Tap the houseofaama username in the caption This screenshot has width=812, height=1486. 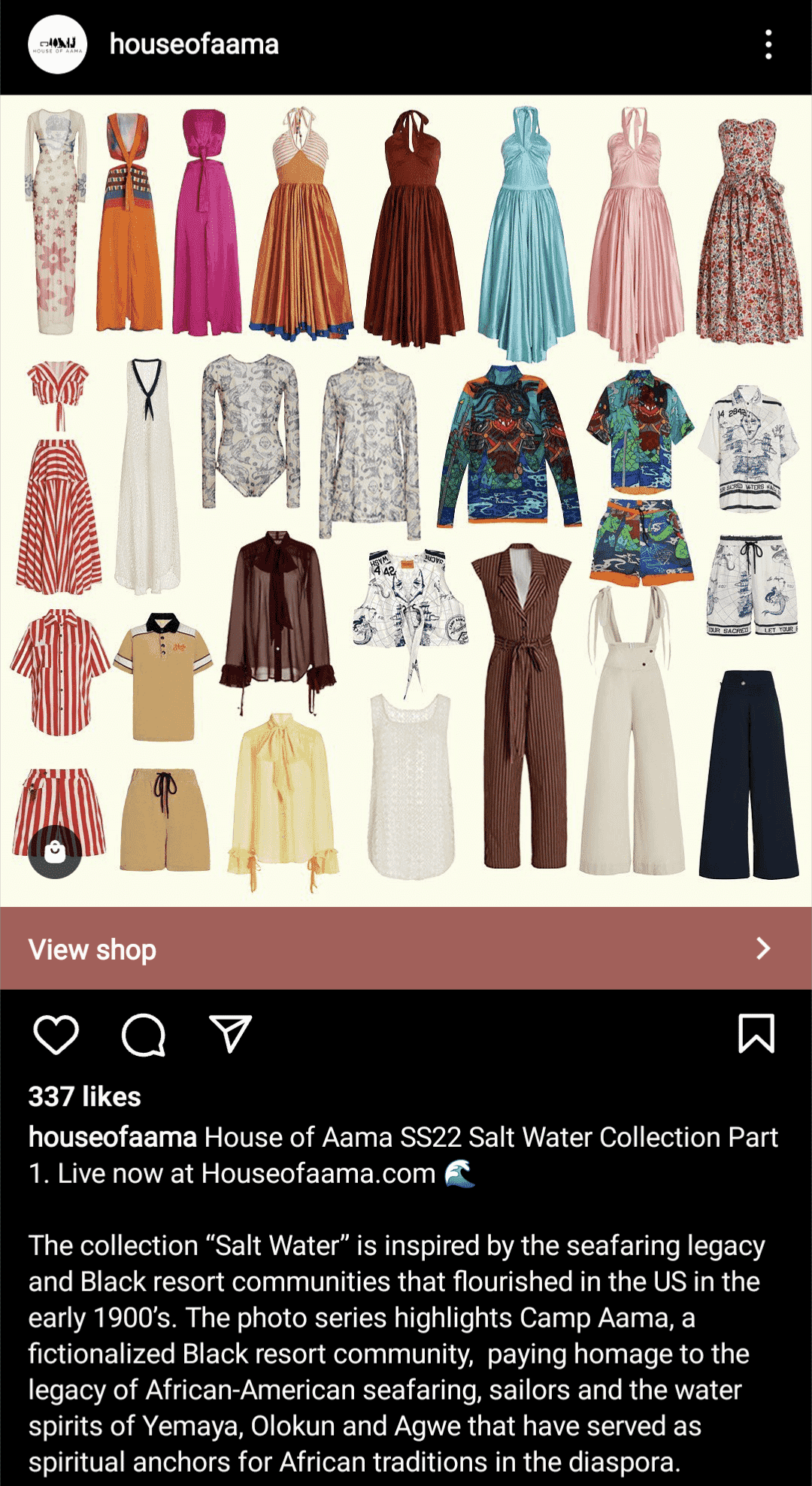[x=113, y=1137]
